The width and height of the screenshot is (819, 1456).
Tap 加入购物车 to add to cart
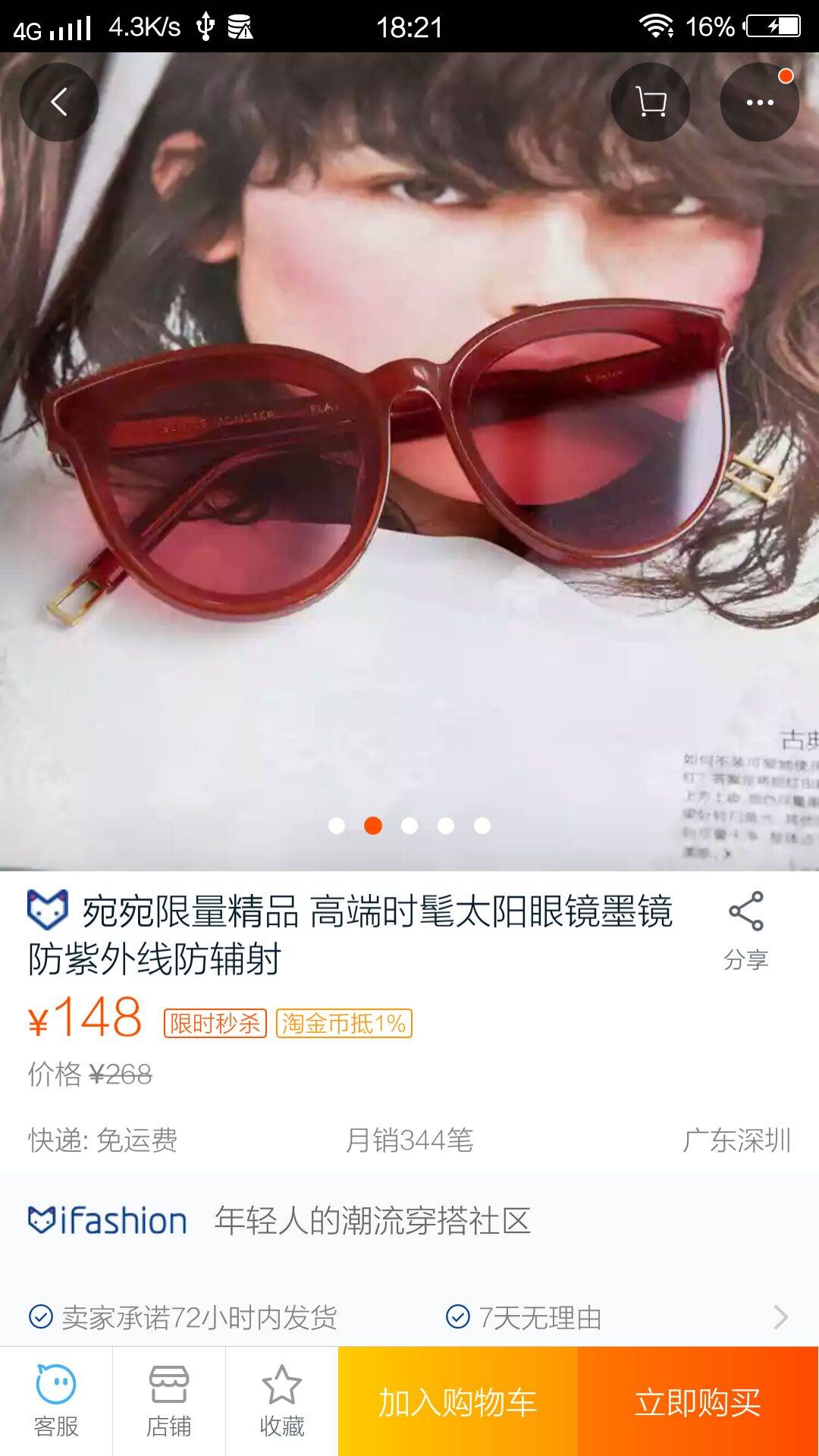458,1401
